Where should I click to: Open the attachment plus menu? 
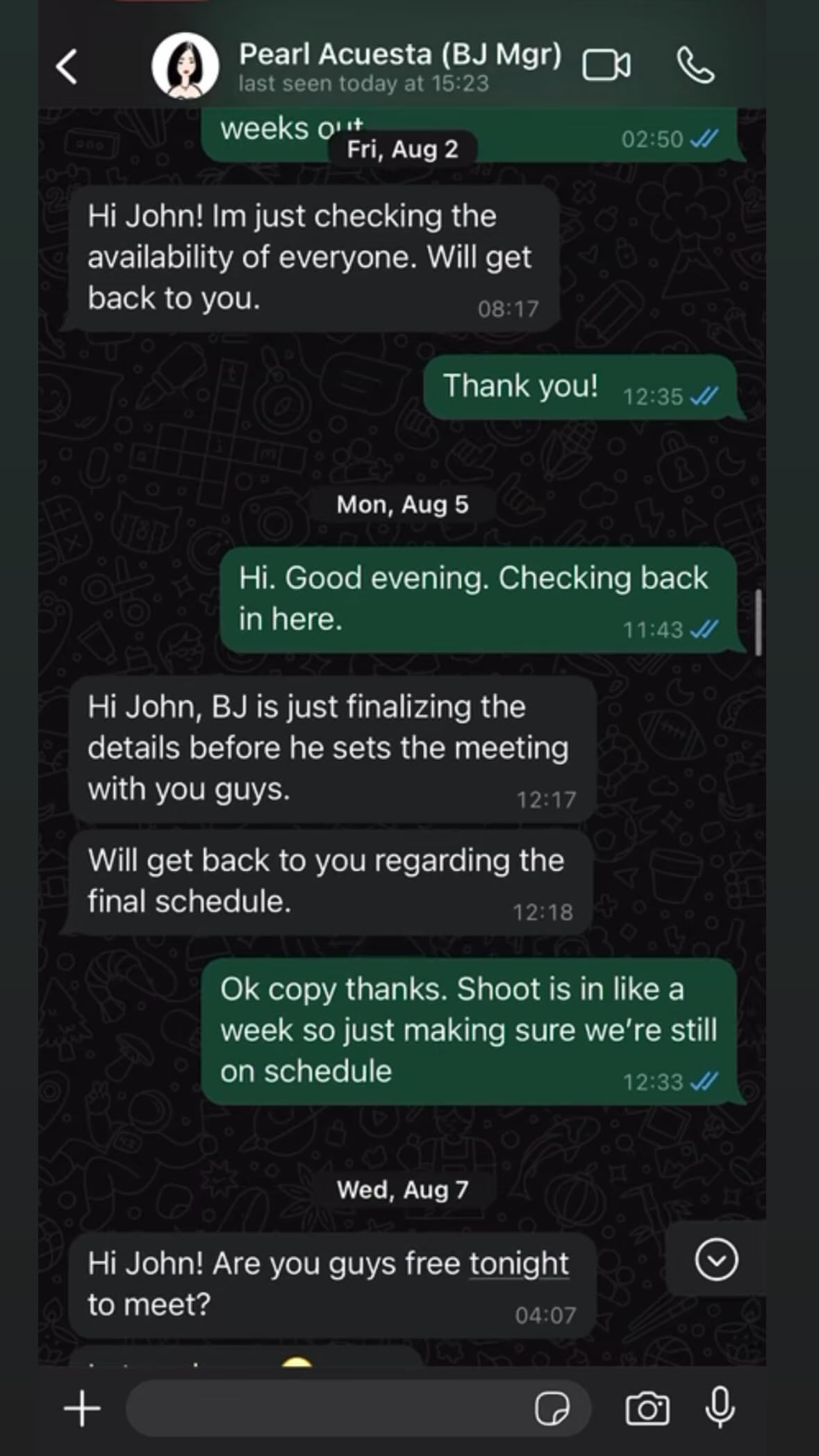(x=83, y=1409)
